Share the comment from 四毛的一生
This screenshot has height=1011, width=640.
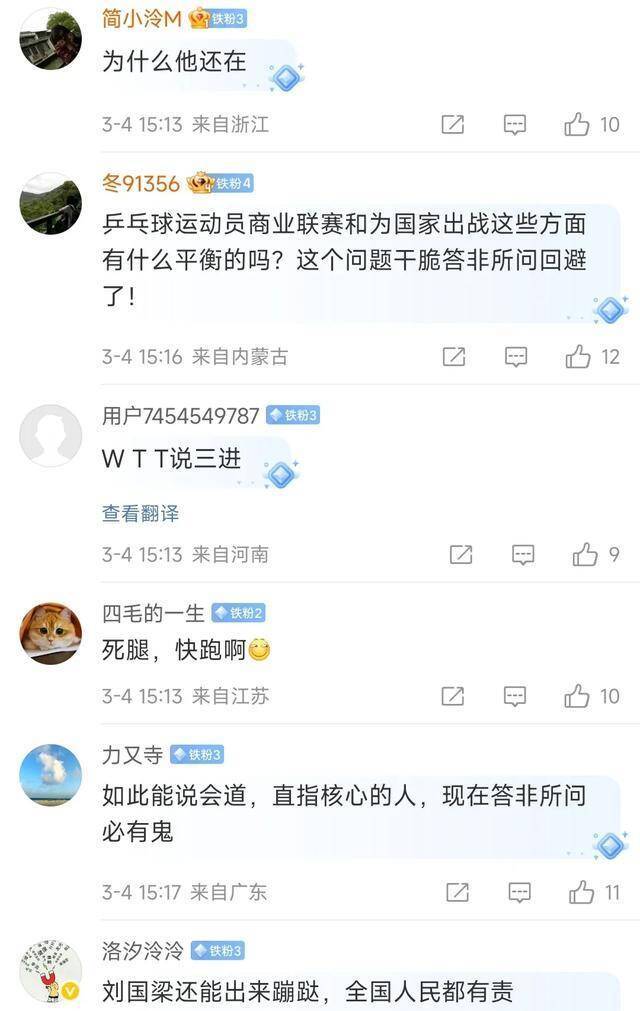(x=453, y=696)
